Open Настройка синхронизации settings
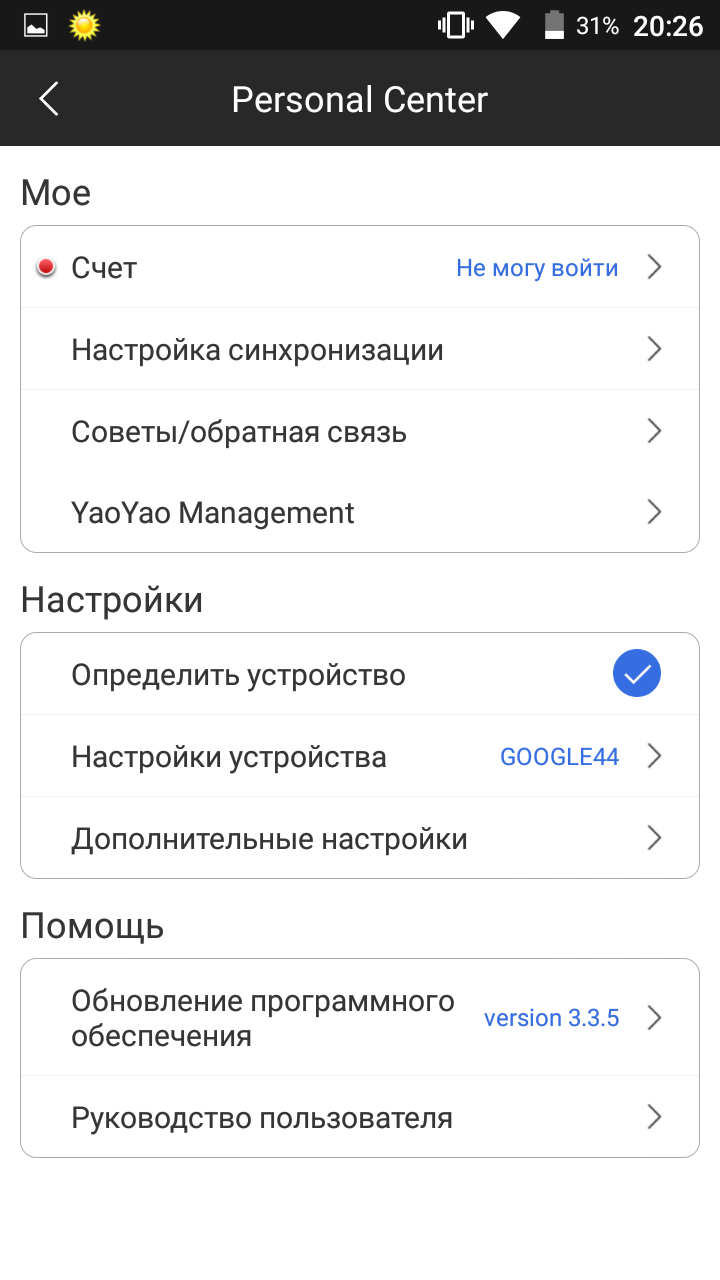The image size is (720, 1280). (360, 350)
